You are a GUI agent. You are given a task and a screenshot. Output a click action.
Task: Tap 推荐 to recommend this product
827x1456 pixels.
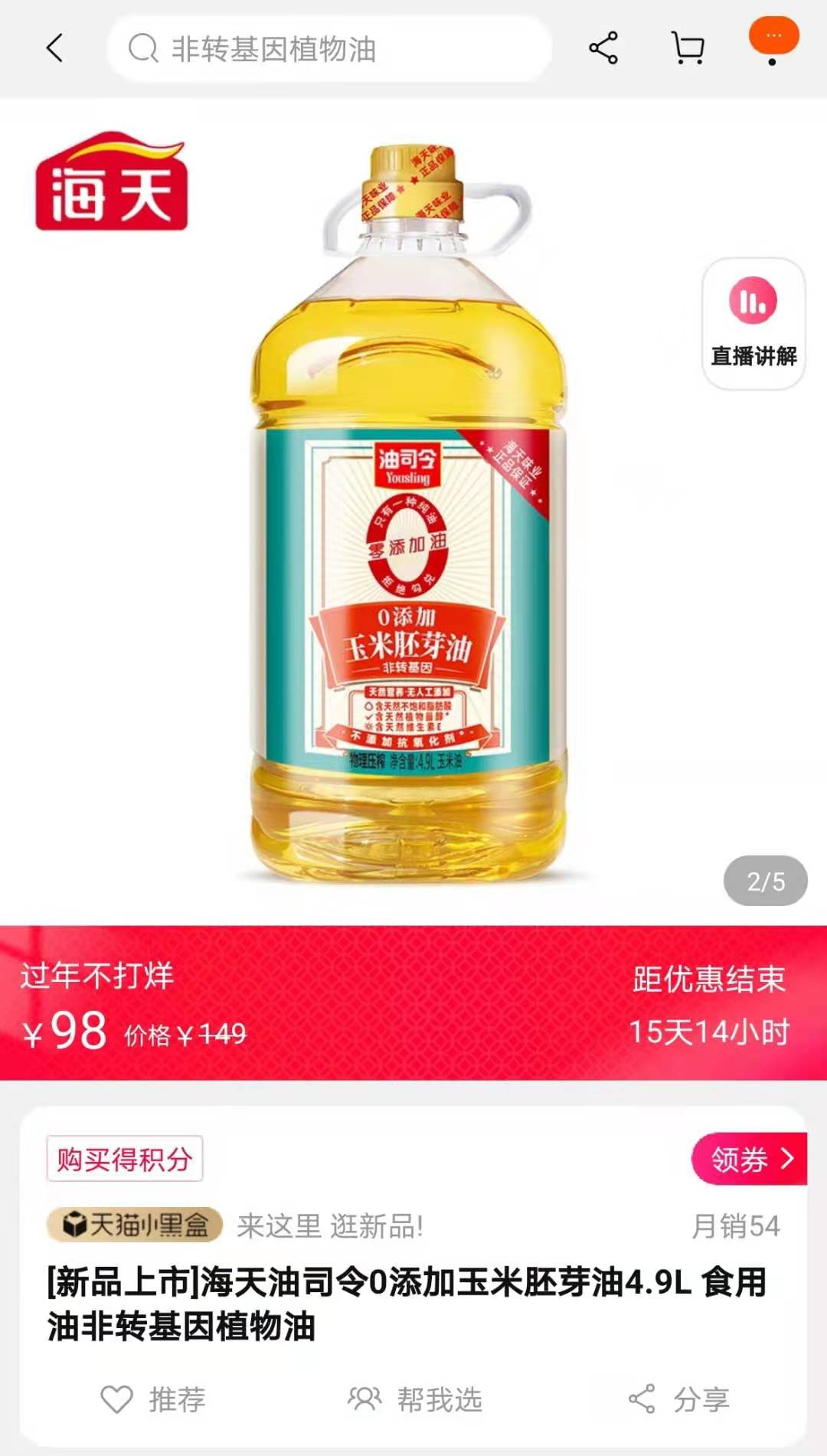154,1399
